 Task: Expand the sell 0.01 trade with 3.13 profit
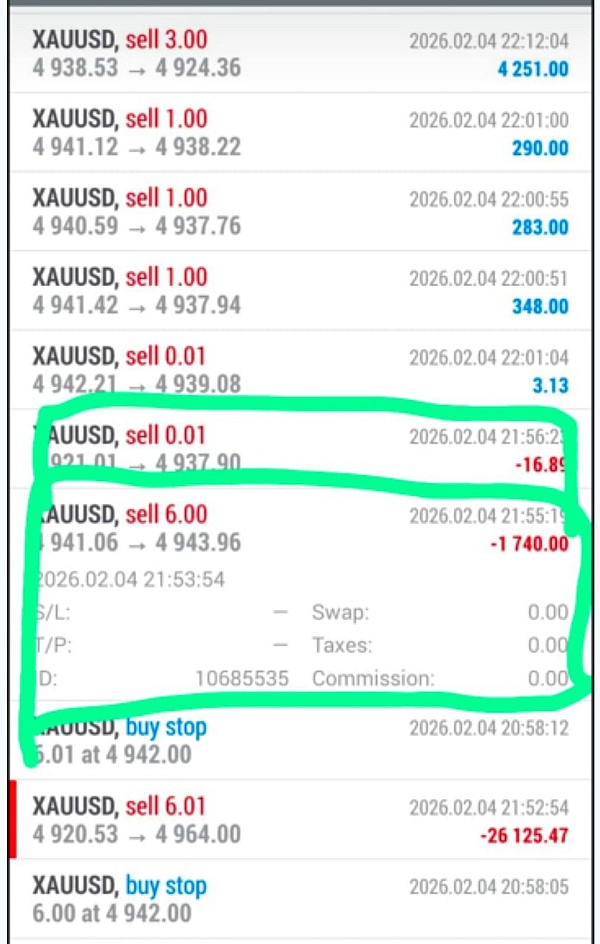[x=300, y=369]
